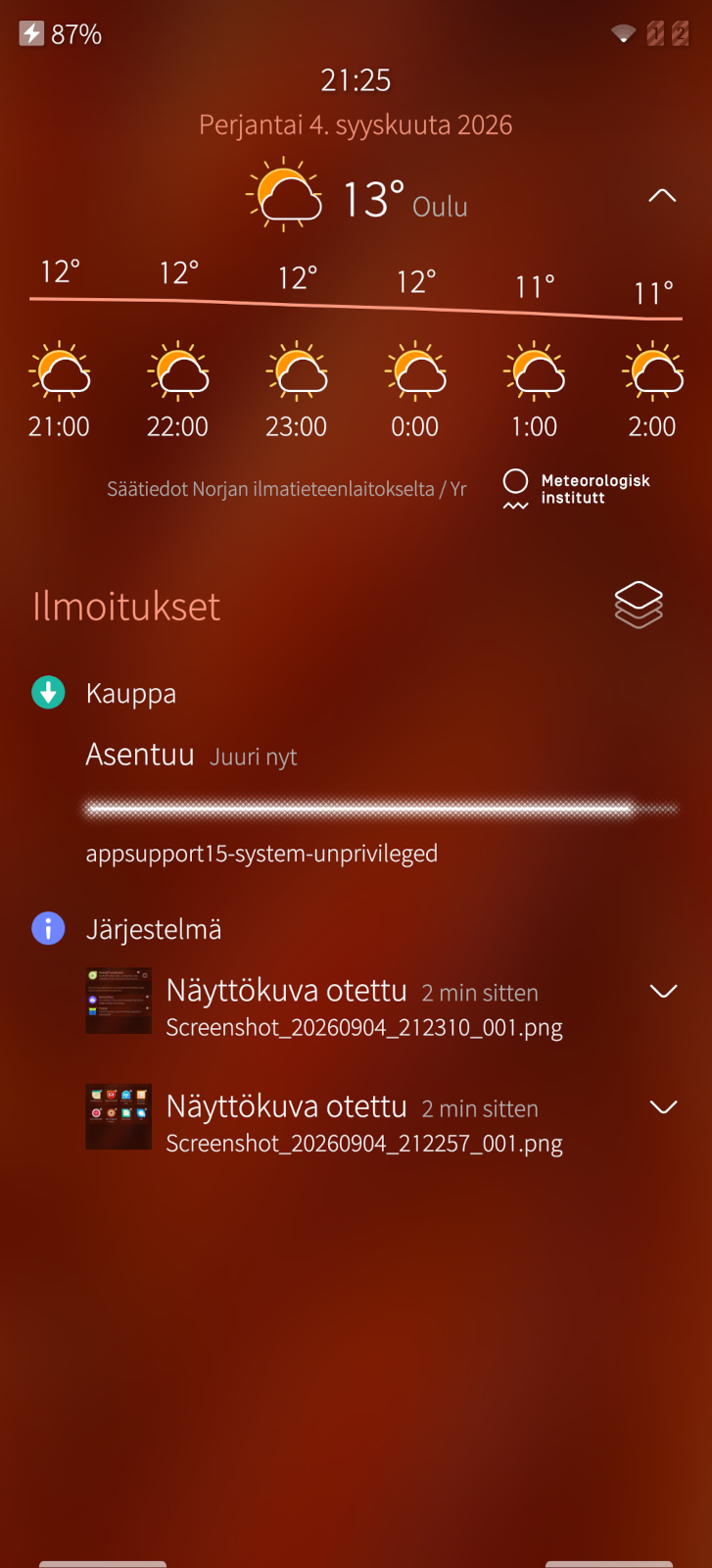Expand the Screenshot_20260904_212310_001.png notification
Image resolution: width=712 pixels, height=1568 pixels.
[663, 992]
